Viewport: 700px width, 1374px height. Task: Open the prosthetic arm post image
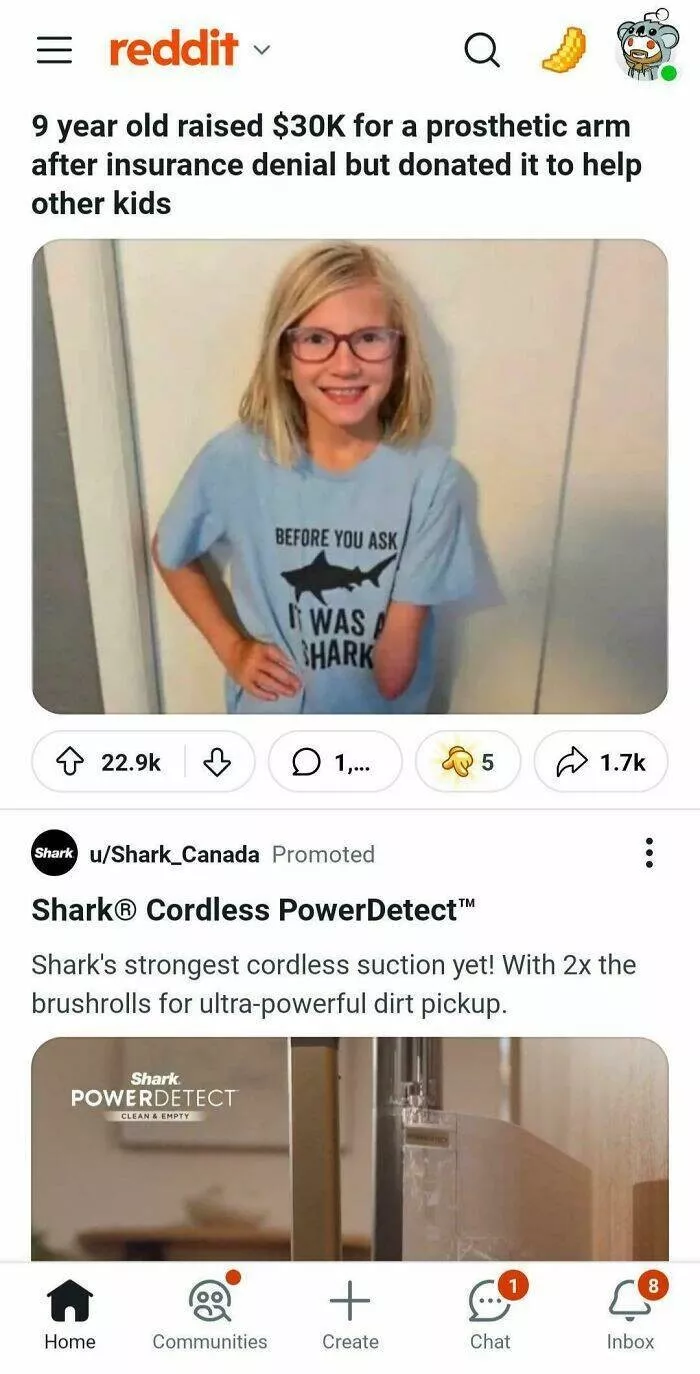point(349,476)
